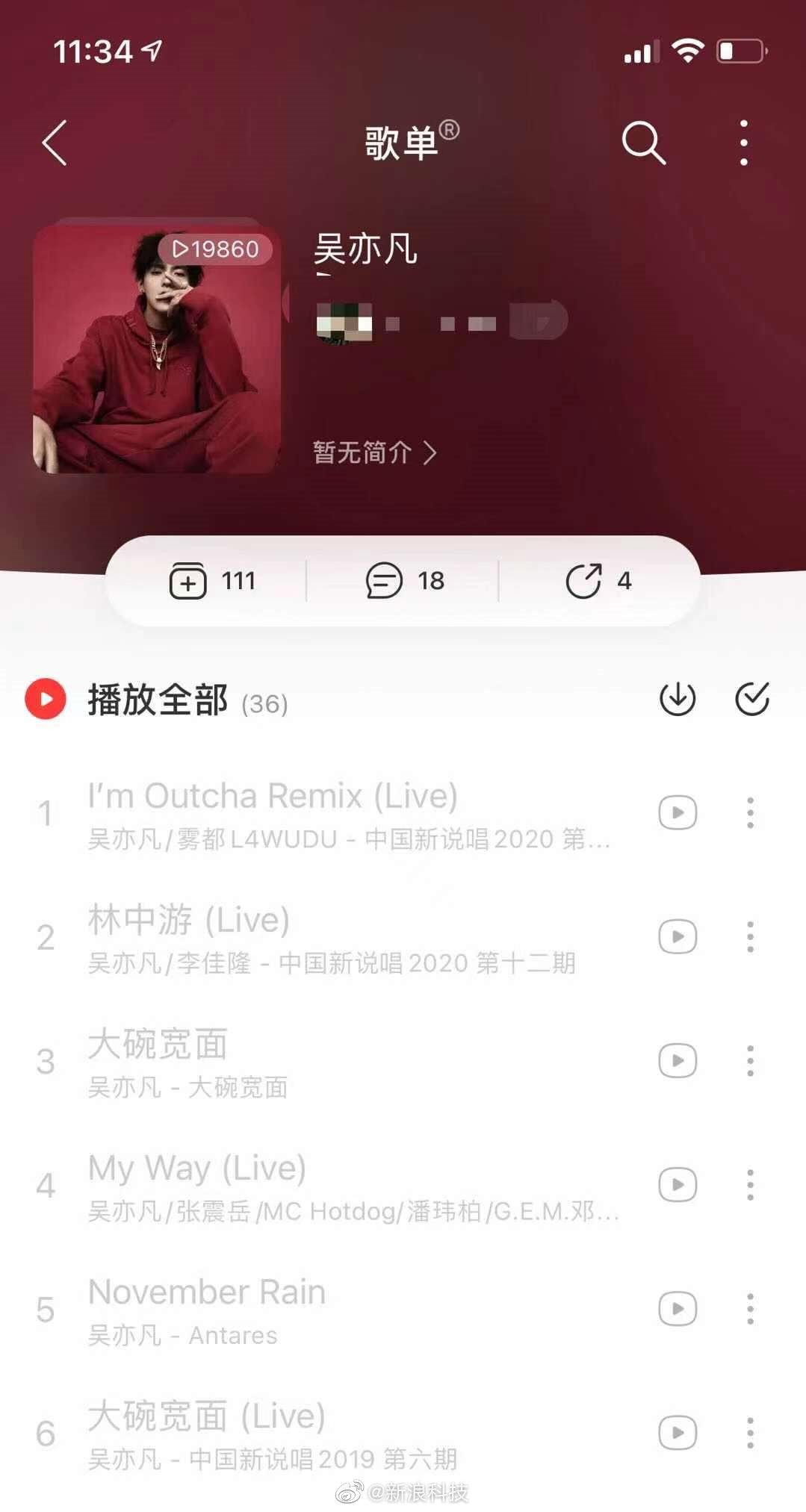Play song I'm Outcha Remix (Live)

tap(273, 797)
